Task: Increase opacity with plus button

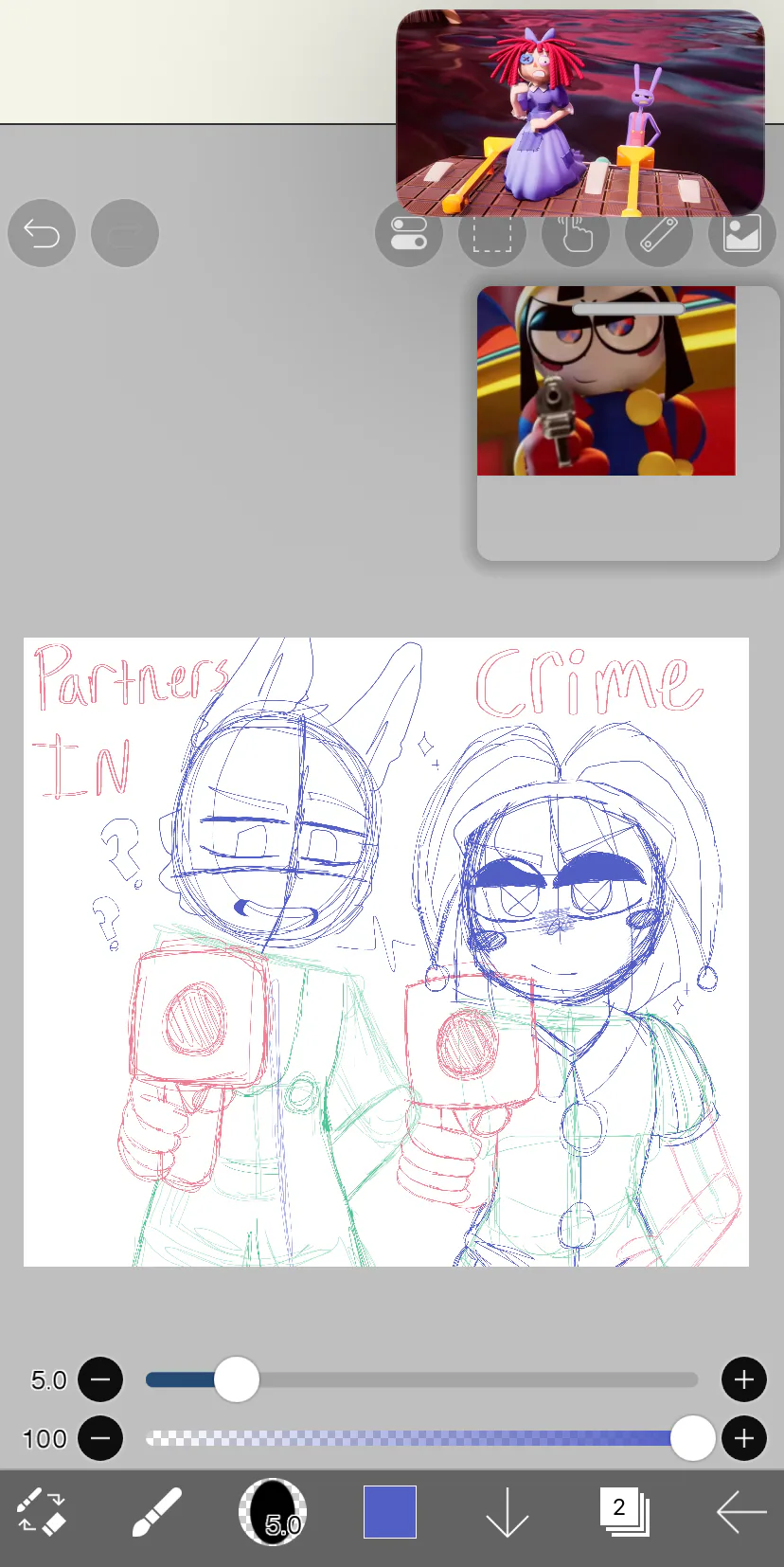Action: click(744, 1439)
